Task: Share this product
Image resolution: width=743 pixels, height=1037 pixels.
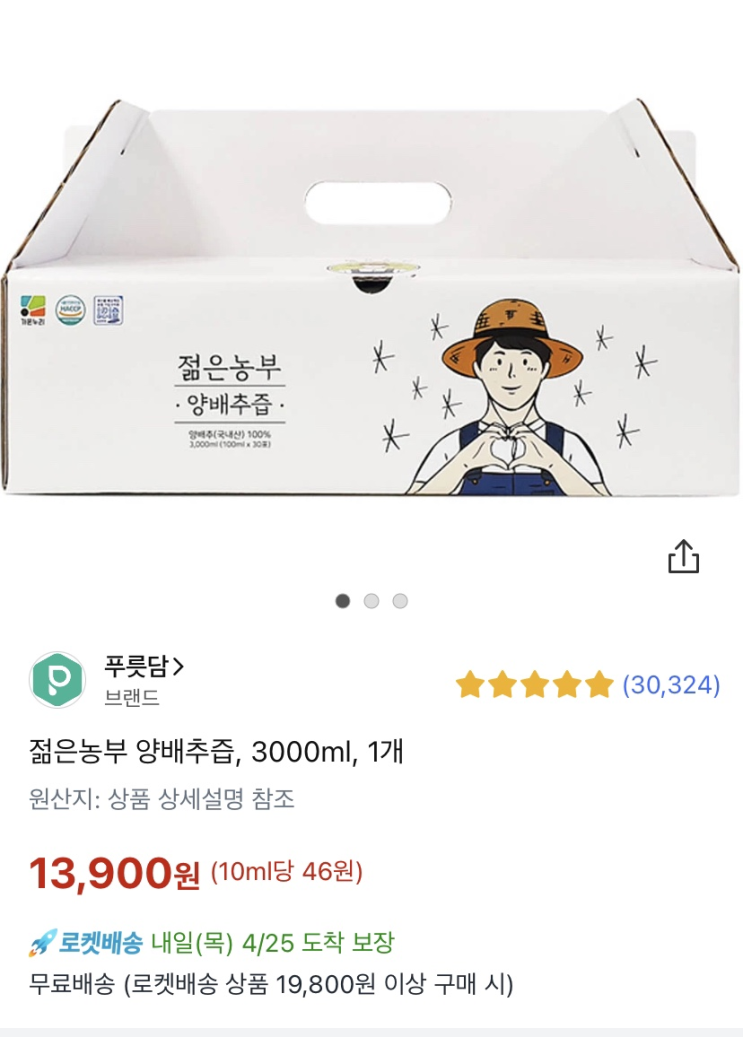Action: (x=683, y=557)
